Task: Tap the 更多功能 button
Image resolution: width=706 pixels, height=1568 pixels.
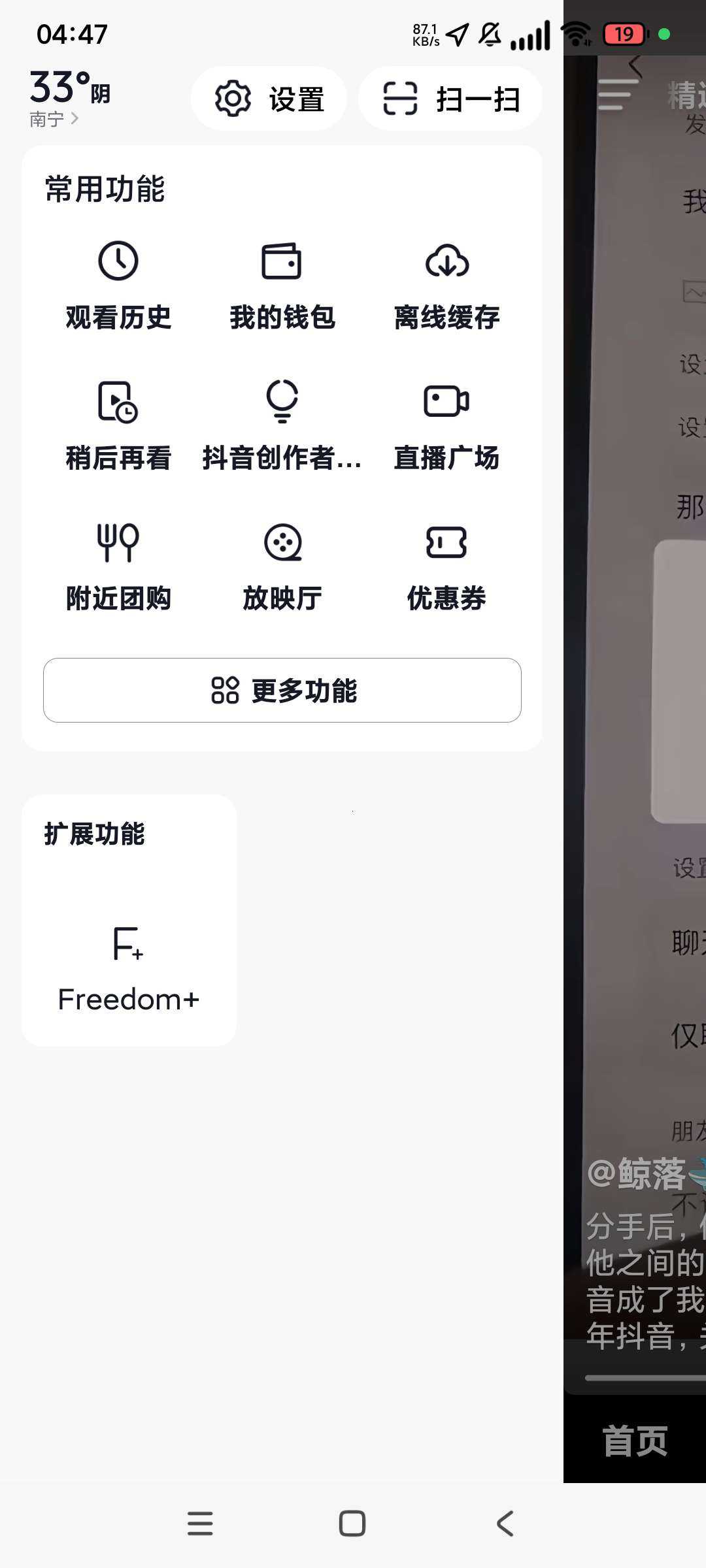Action: (282, 690)
